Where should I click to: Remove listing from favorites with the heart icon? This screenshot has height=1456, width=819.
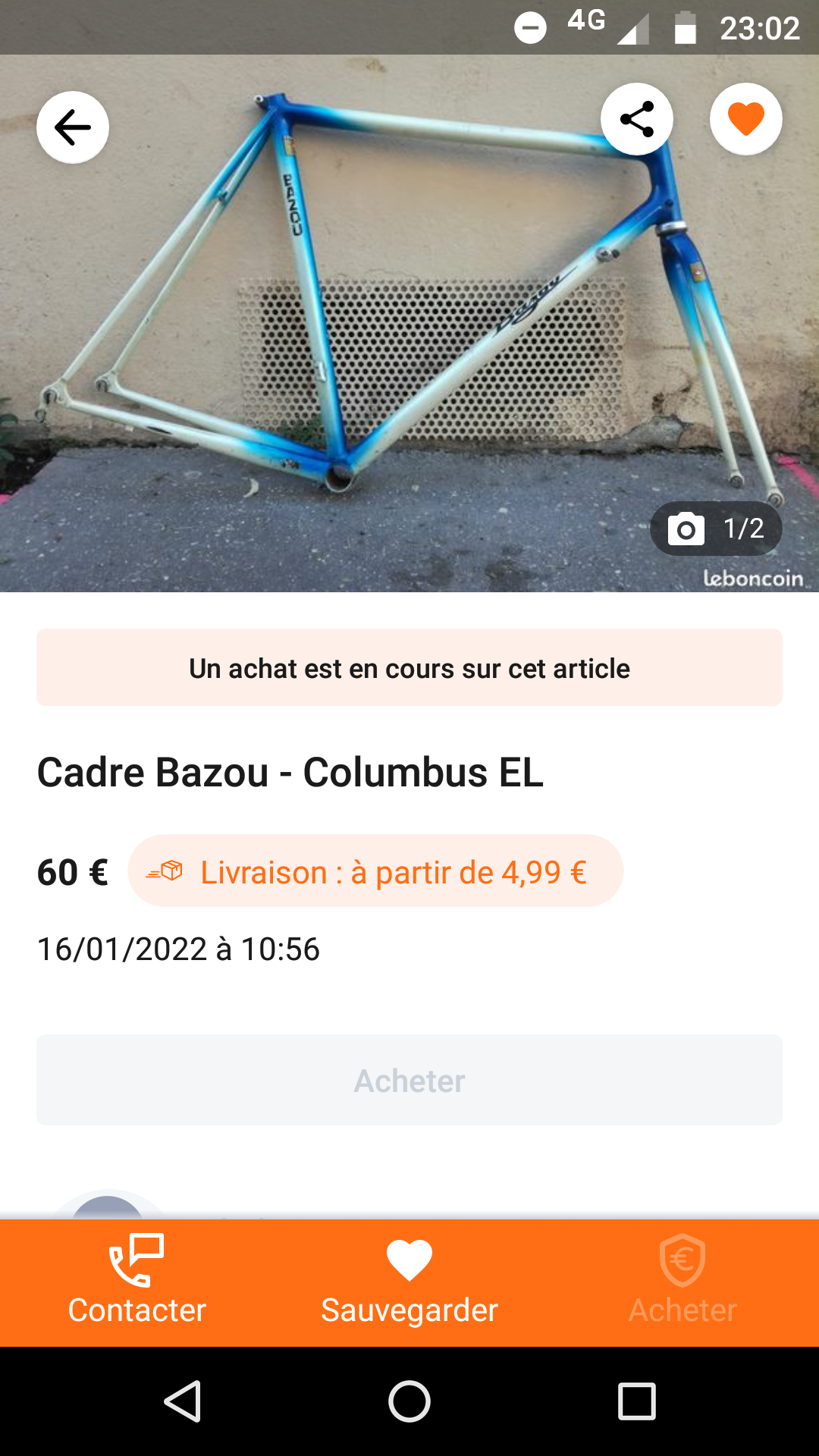pos(745,119)
